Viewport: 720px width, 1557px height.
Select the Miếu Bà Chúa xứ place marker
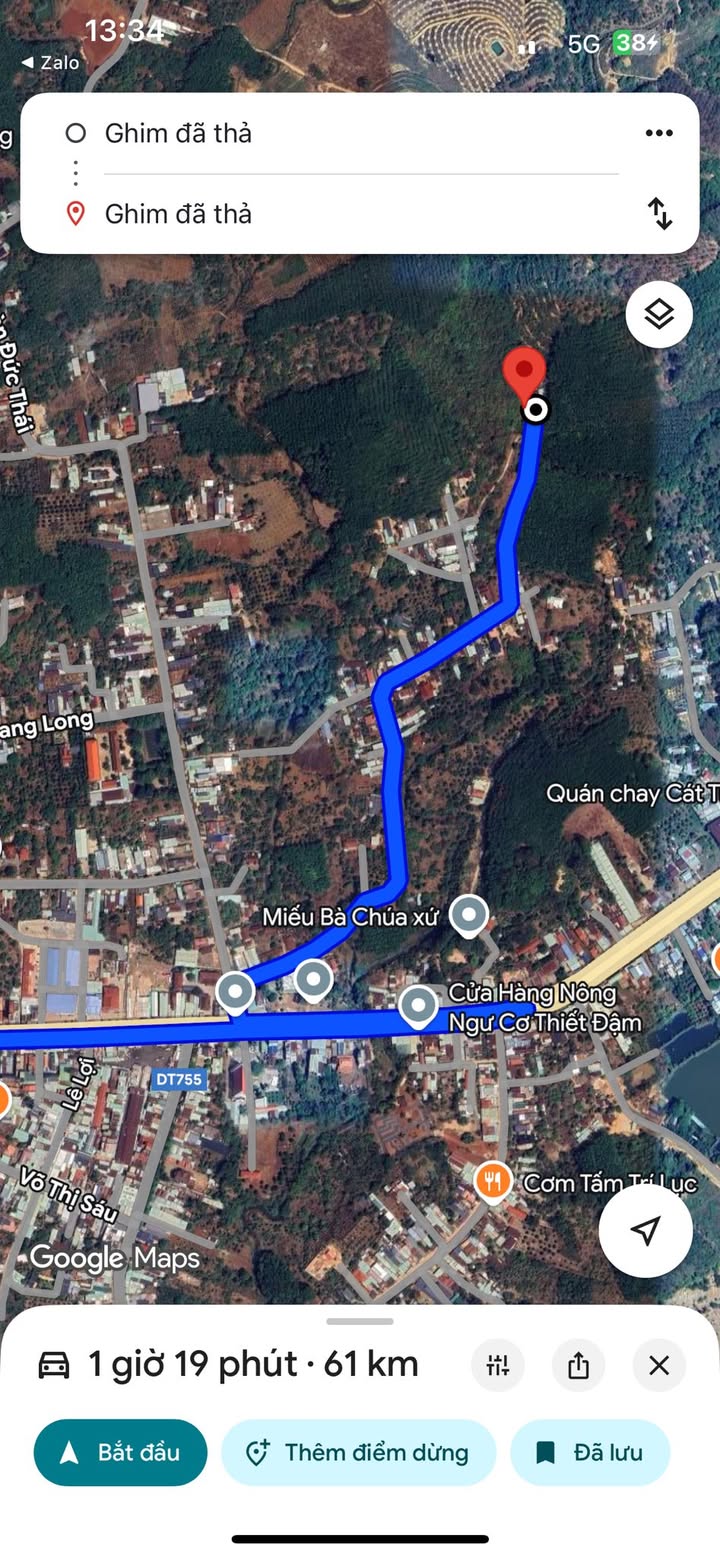click(x=468, y=914)
